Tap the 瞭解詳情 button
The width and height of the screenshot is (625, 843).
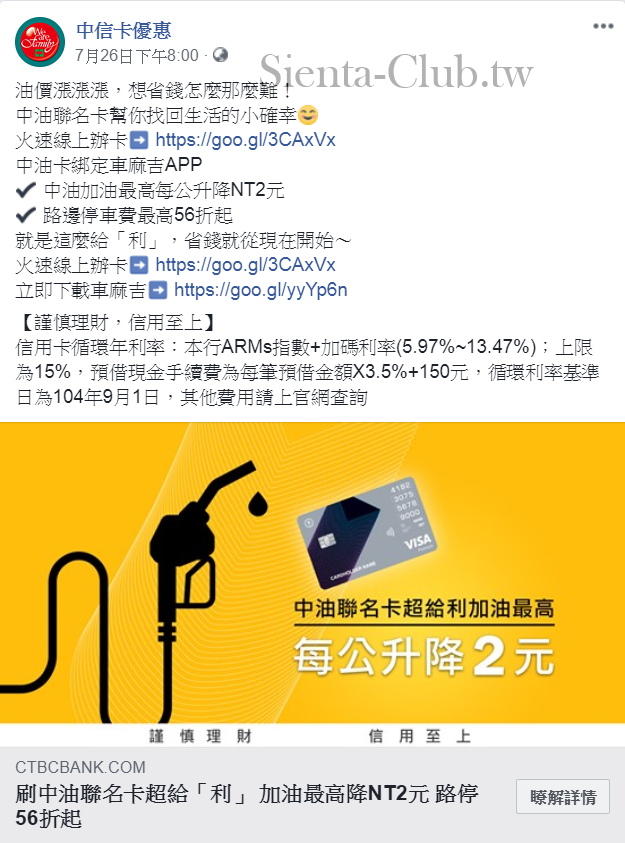pyautogui.click(x=563, y=797)
